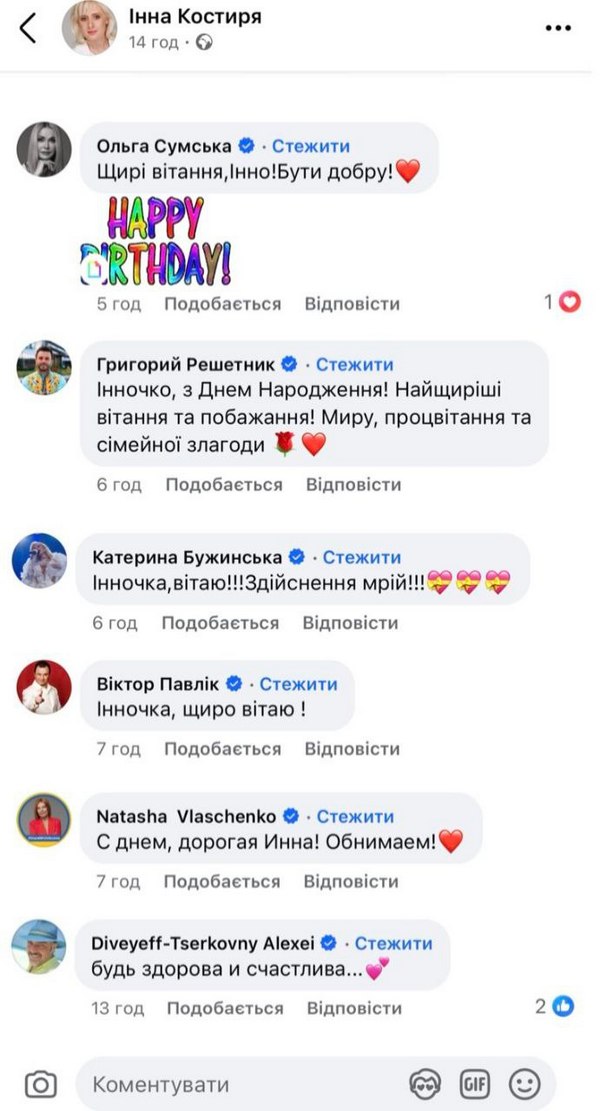
Task: Like Natasha Vlaschenko's comment
Action: (x=222, y=881)
